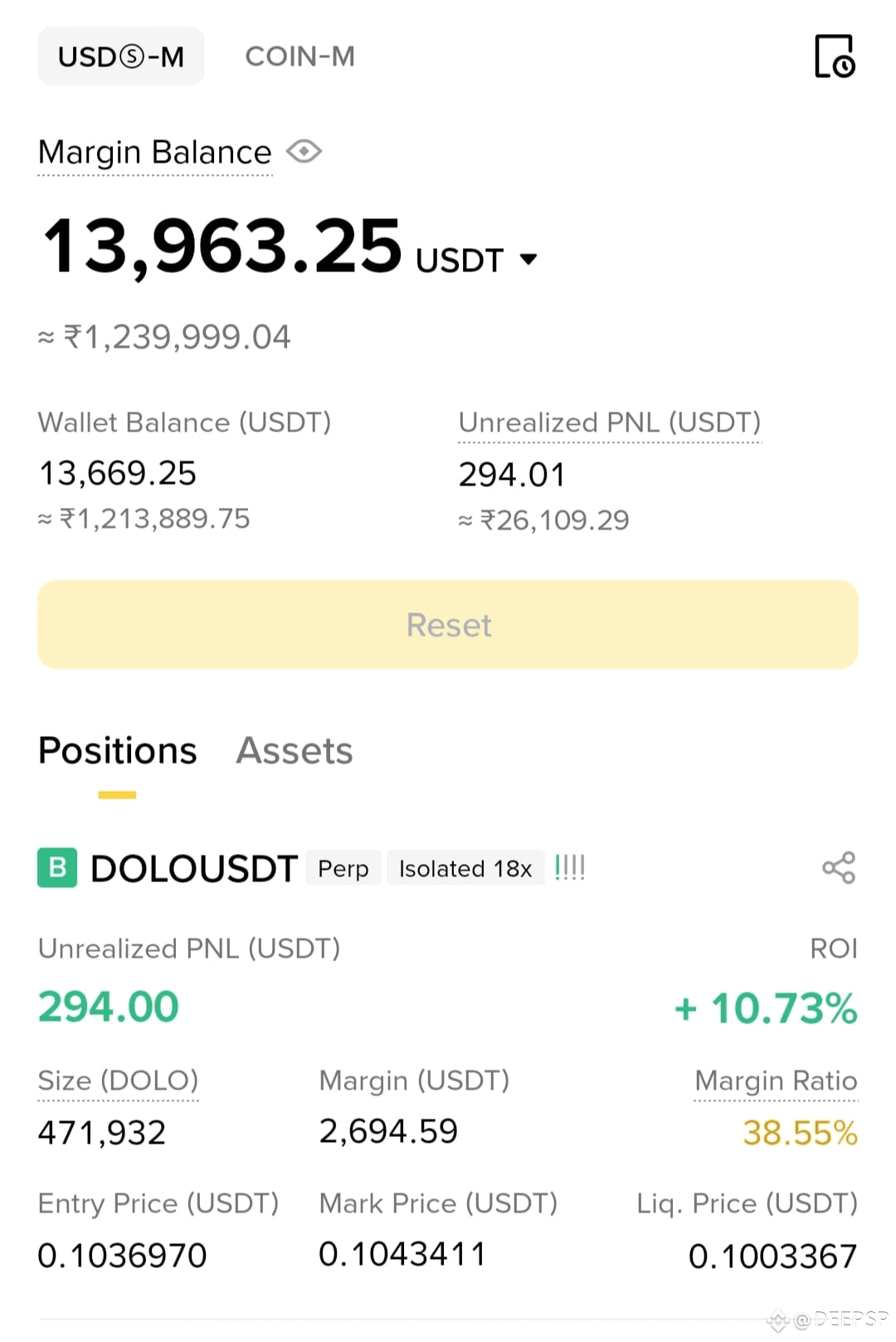Viewport: 896px width, 1342px height.
Task: Click the risk alert icon beside Isolated 18x
Action: point(569,867)
